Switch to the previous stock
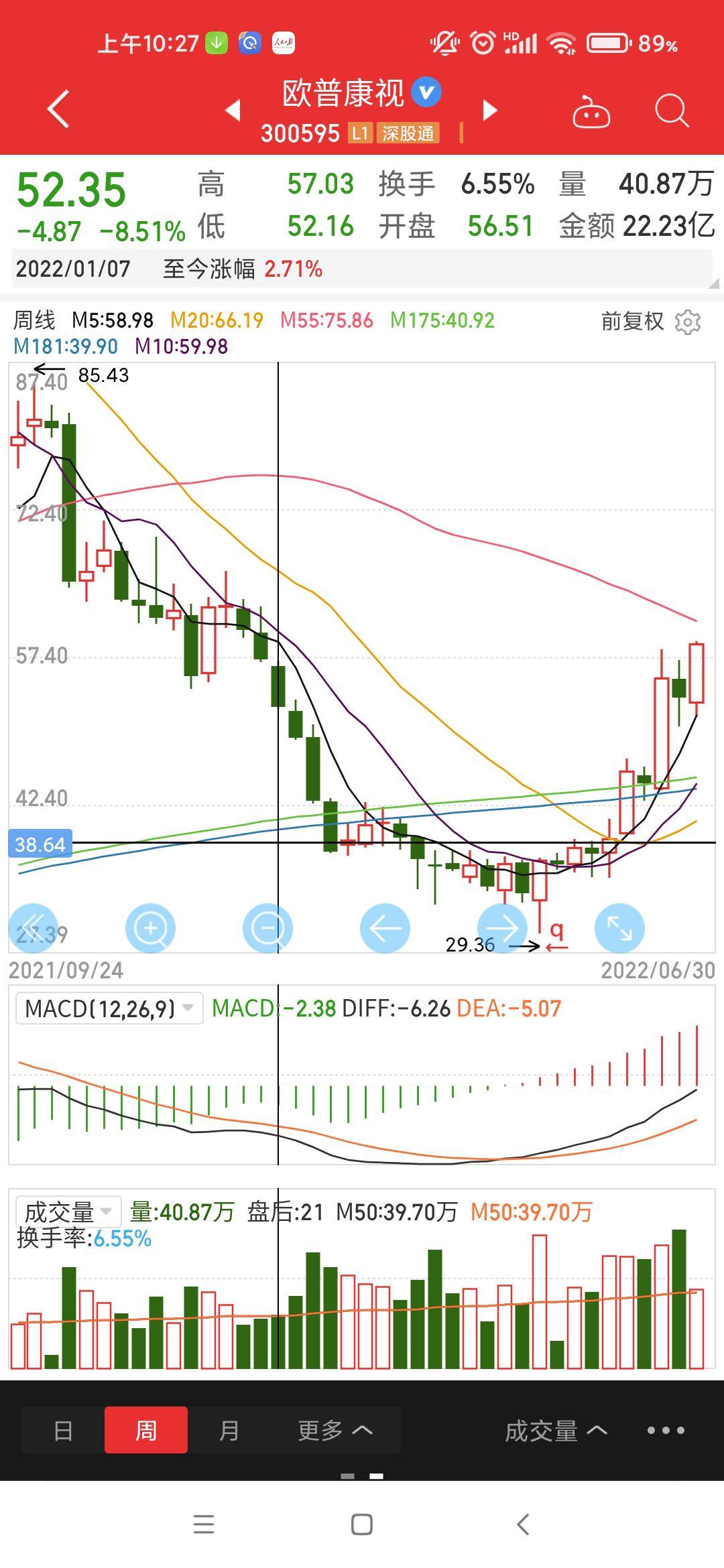724x1568 pixels. (x=233, y=110)
